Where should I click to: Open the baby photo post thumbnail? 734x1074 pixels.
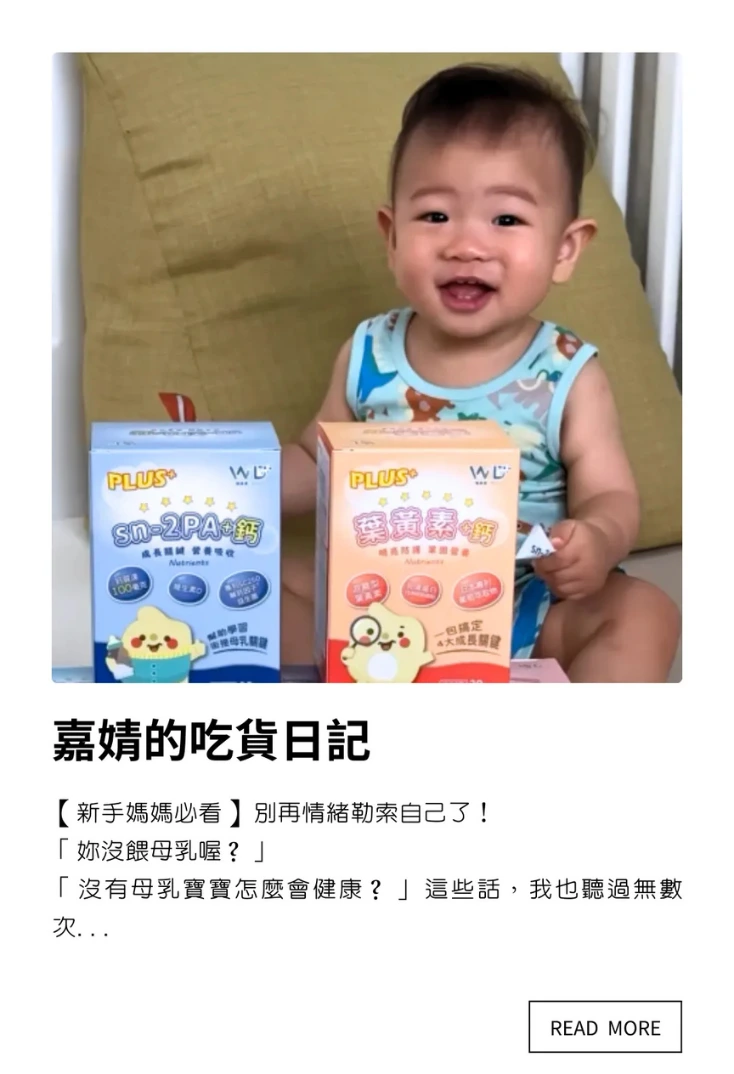[x=367, y=367]
